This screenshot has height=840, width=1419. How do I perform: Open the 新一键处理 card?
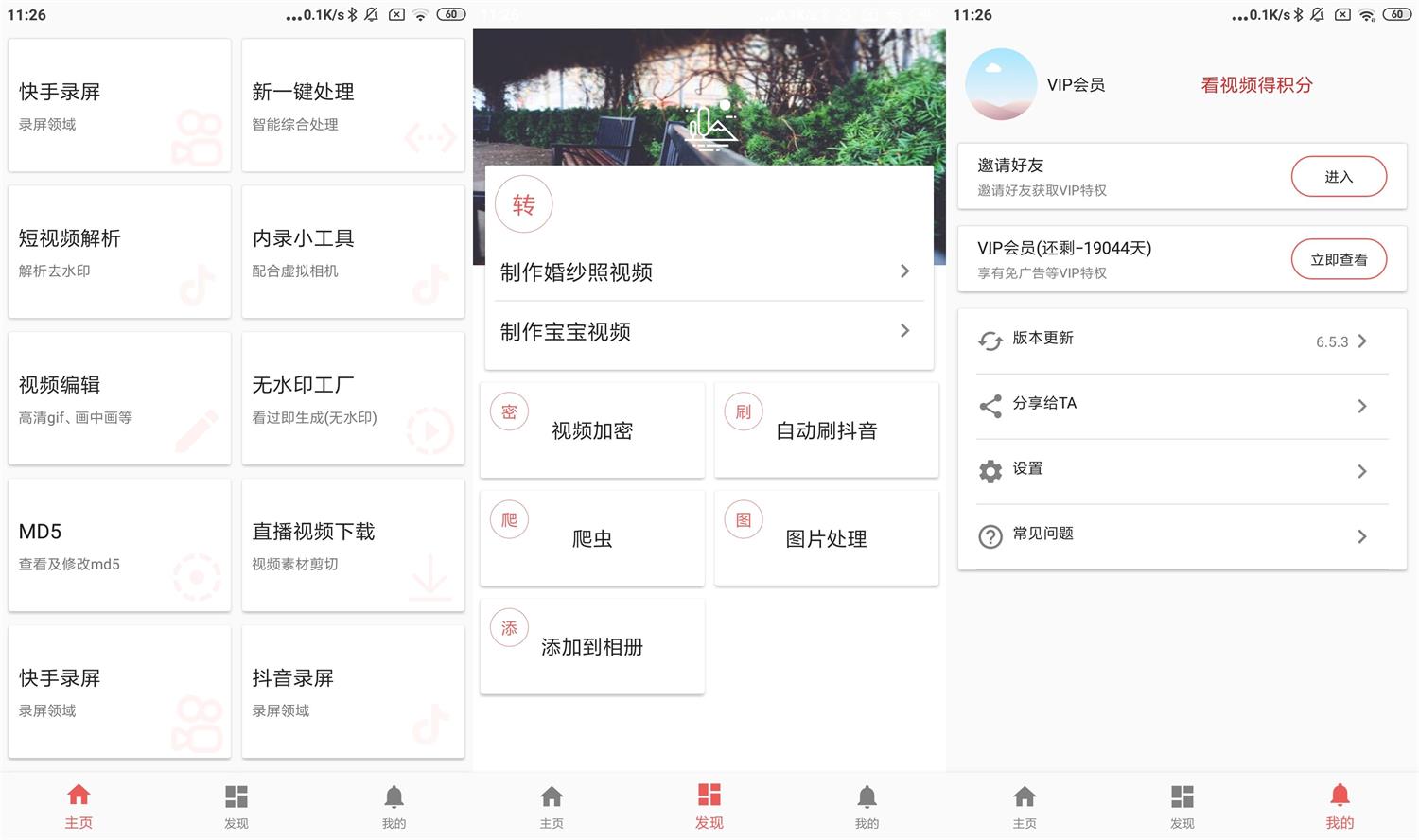click(353, 105)
